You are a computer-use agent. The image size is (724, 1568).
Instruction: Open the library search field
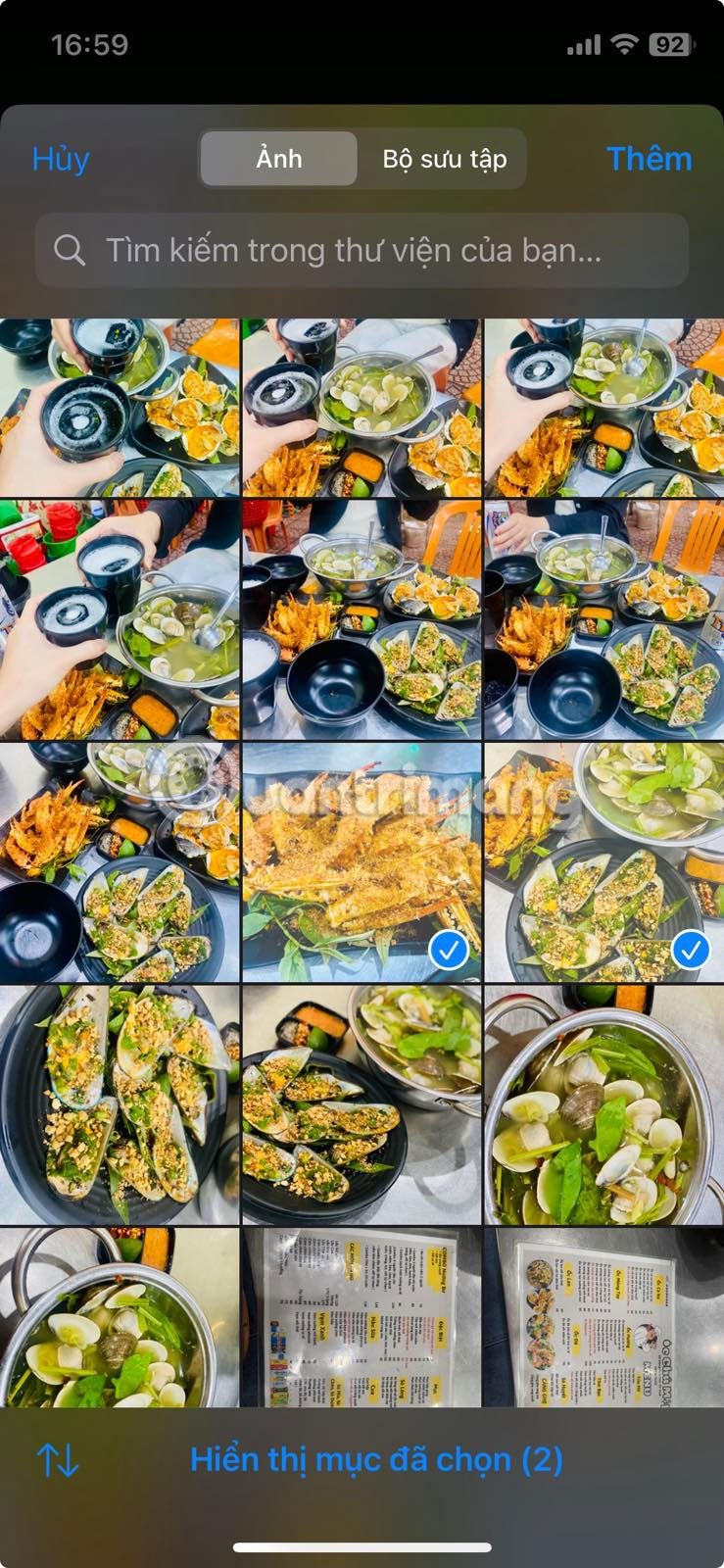[362, 251]
